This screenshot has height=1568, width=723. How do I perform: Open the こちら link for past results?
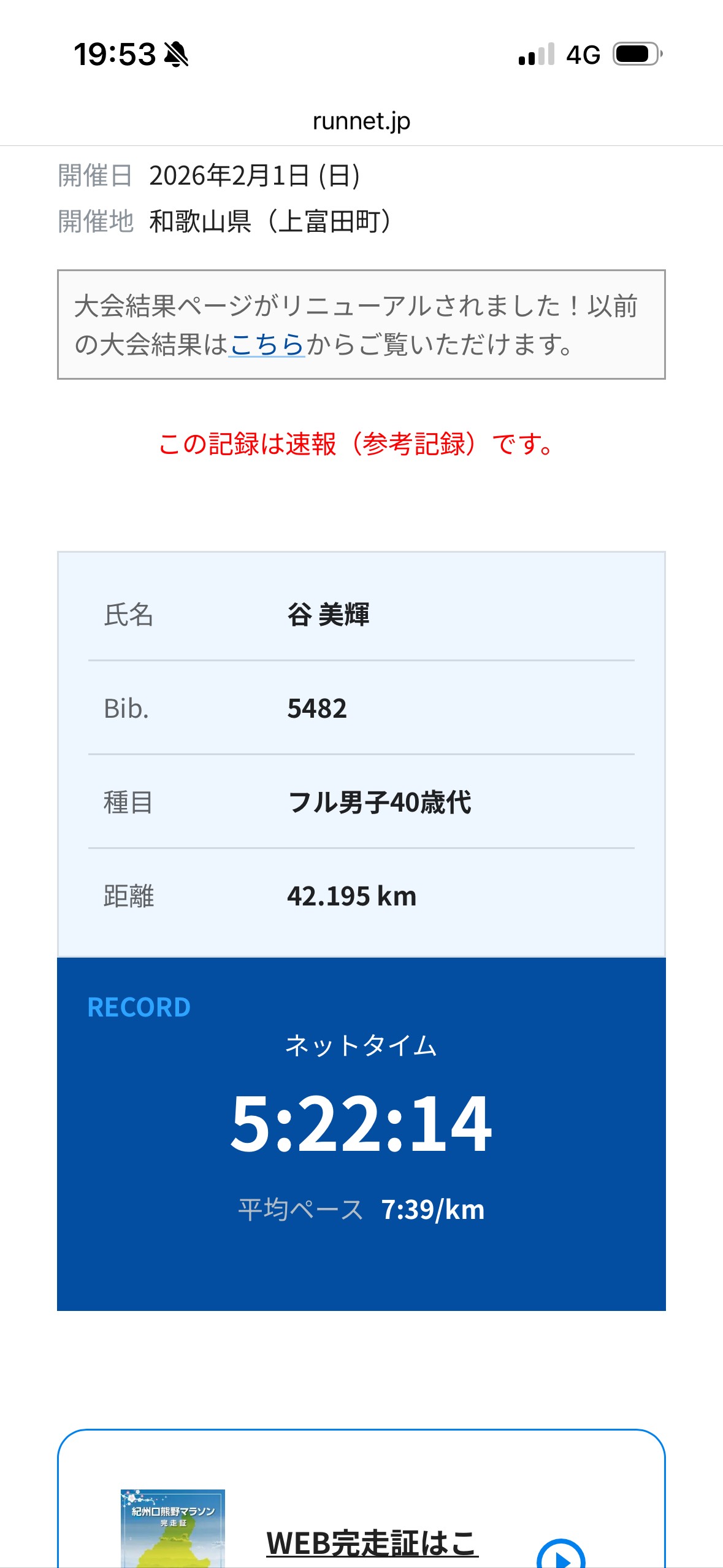[267, 344]
